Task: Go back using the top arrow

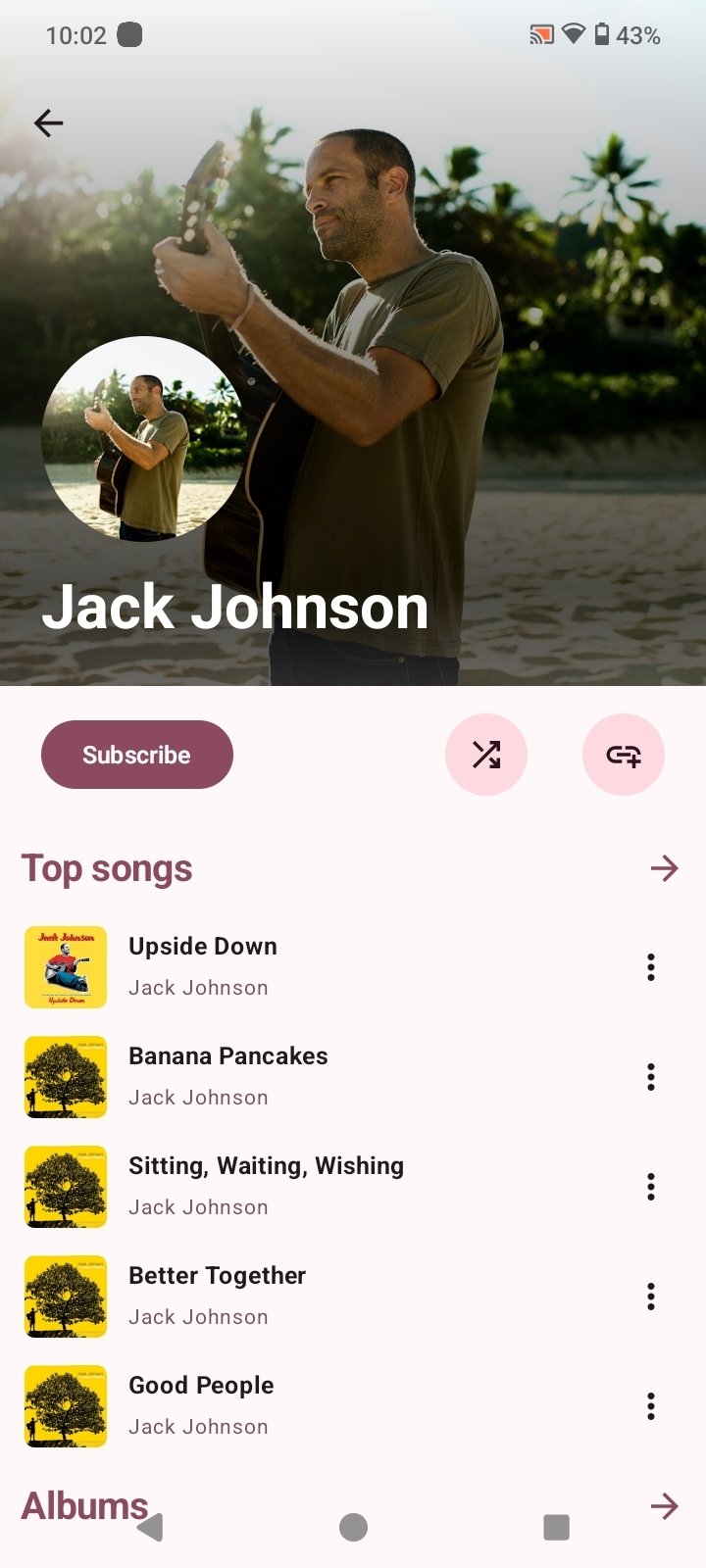Action: point(48,123)
